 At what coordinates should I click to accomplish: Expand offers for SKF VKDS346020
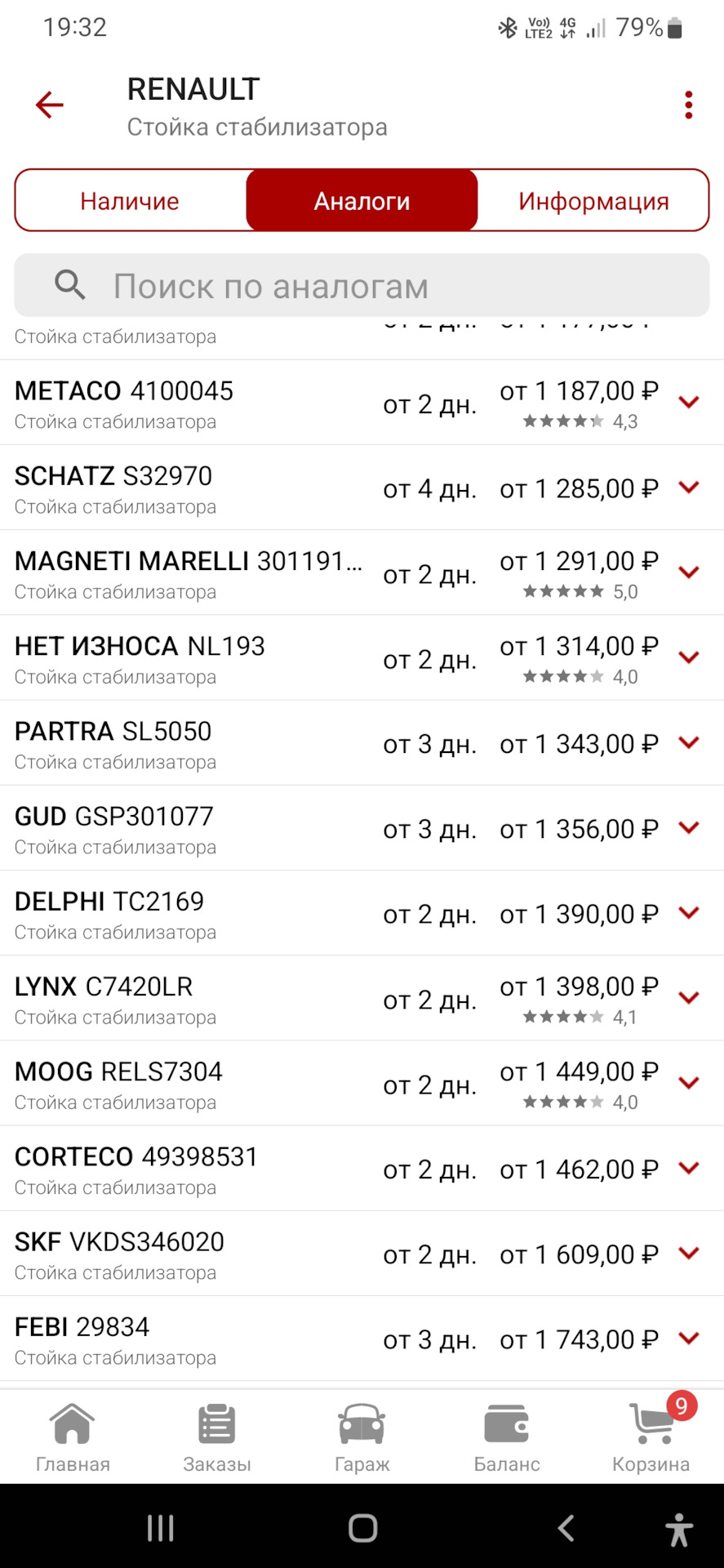click(690, 1254)
